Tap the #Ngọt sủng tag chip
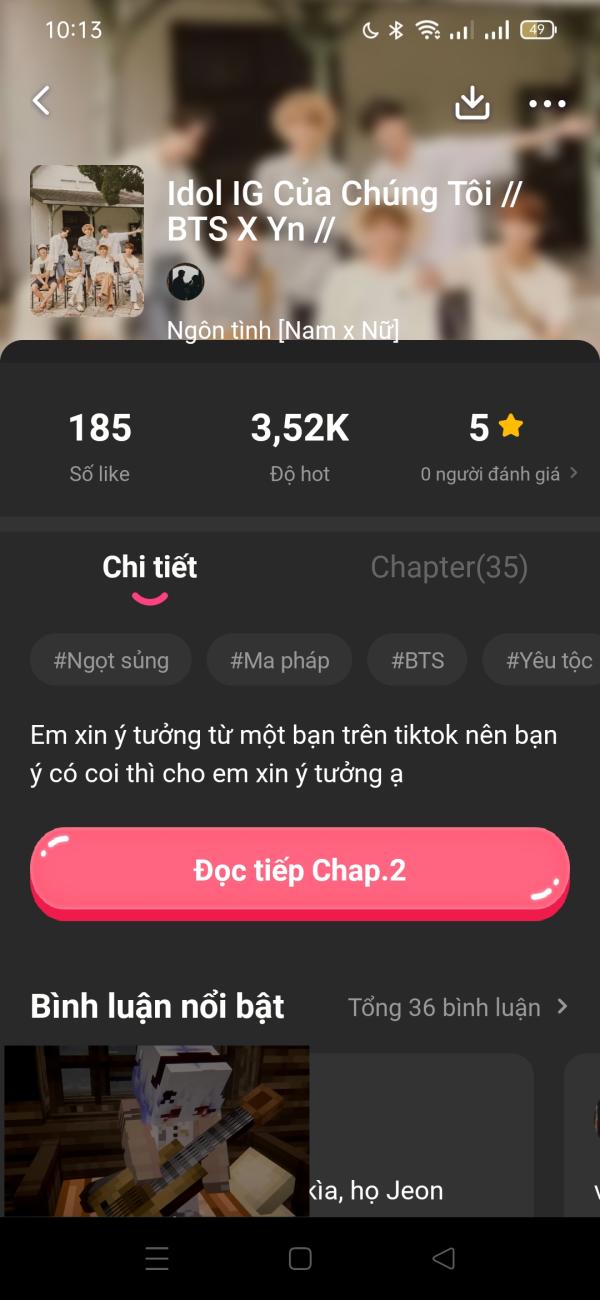Viewport: 600px width, 1300px height. [111, 660]
